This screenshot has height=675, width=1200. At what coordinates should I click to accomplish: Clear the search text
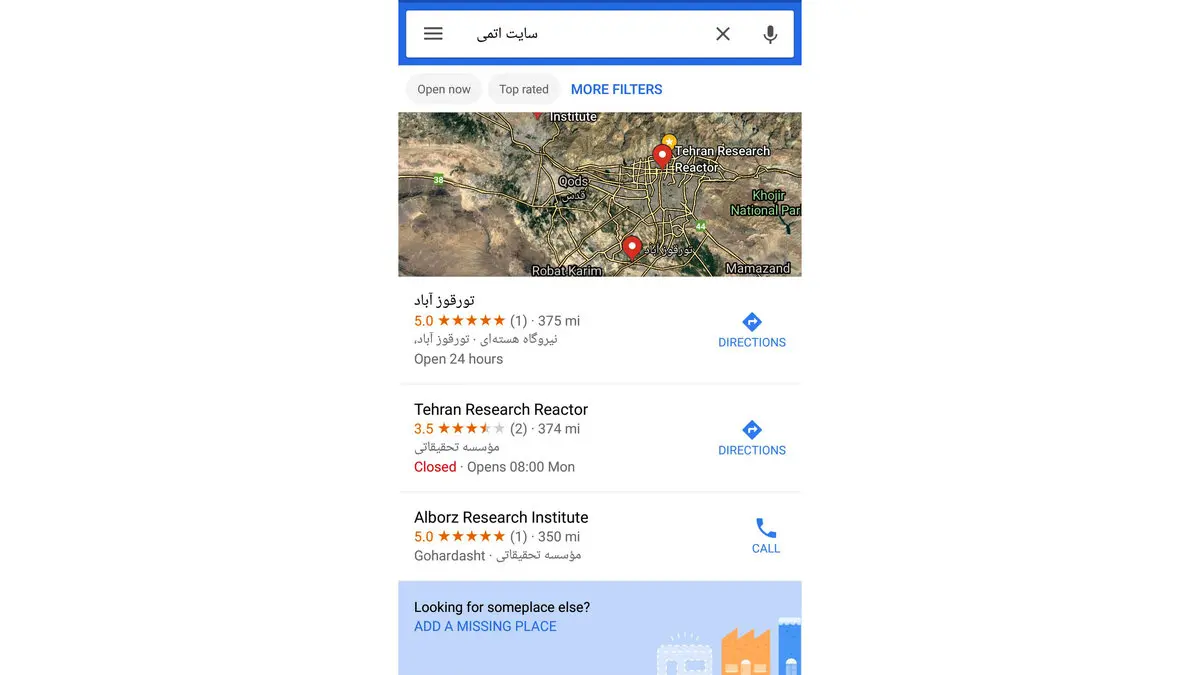tap(723, 34)
